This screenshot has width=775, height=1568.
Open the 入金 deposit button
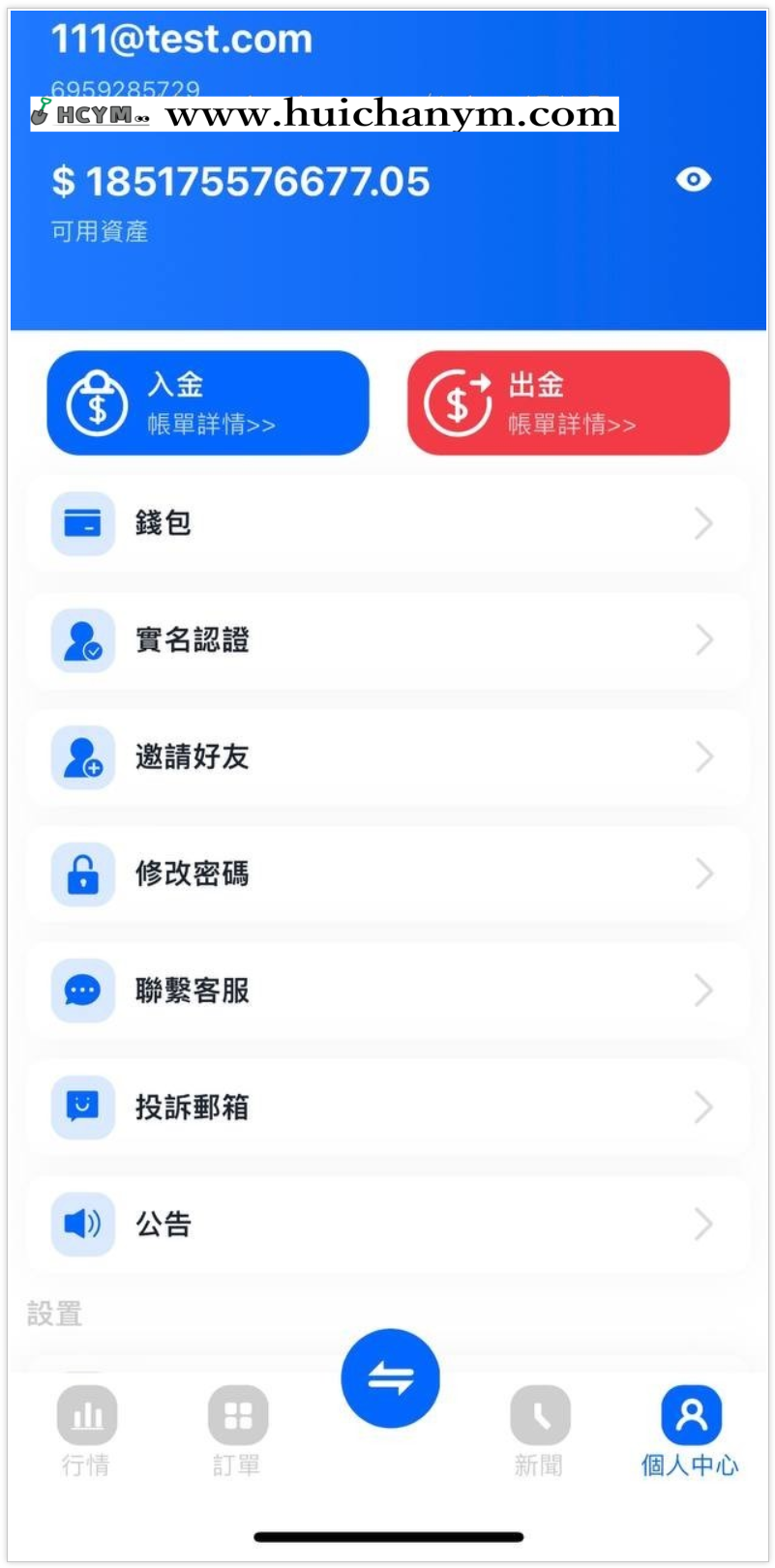[208, 403]
